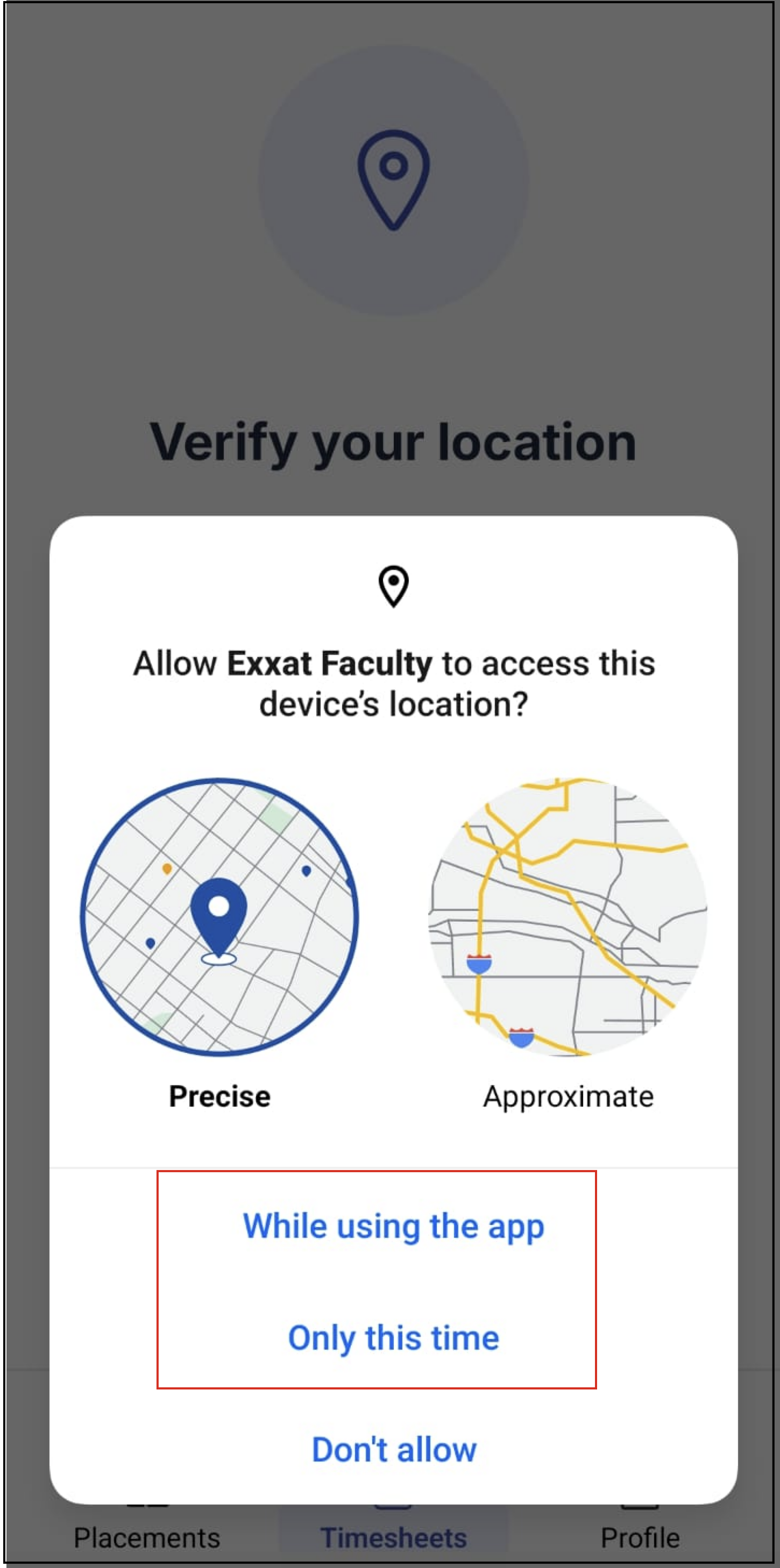Screen dimensions: 780x1568
Task: Grant location Only this time
Action: pyautogui.click(x=393, y=1338)
